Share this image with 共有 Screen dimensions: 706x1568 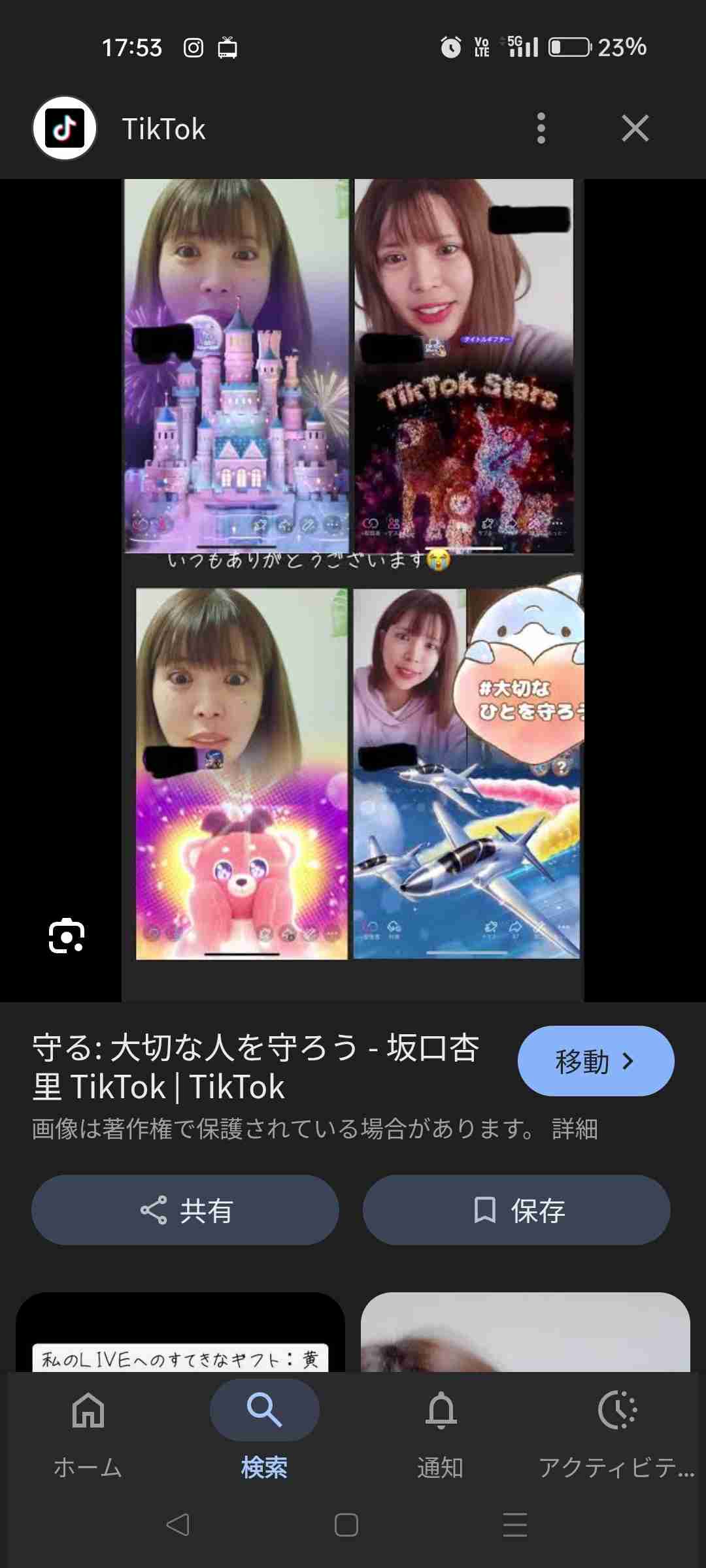point(185,1210)
